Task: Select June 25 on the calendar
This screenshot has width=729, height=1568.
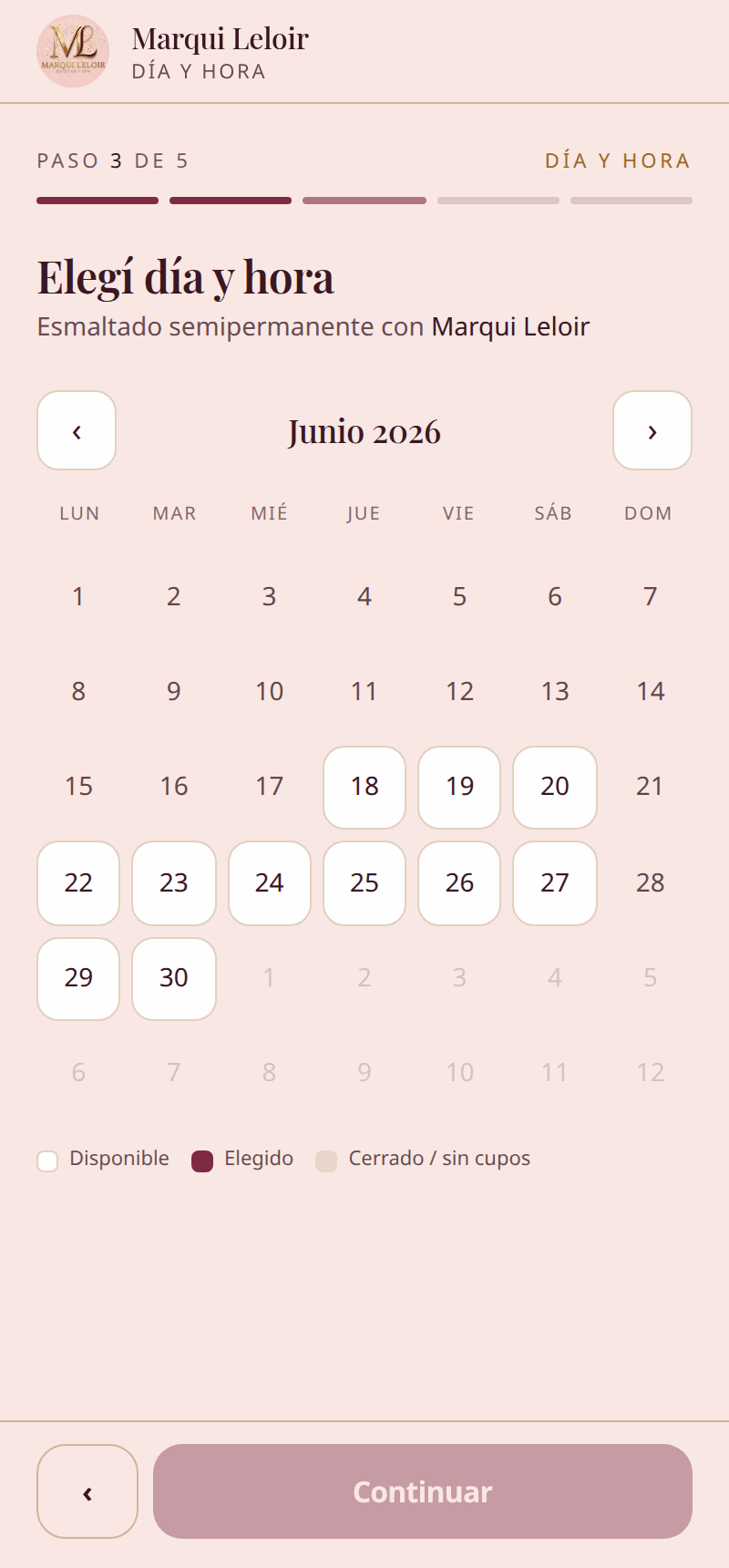Action: [364, 883]
